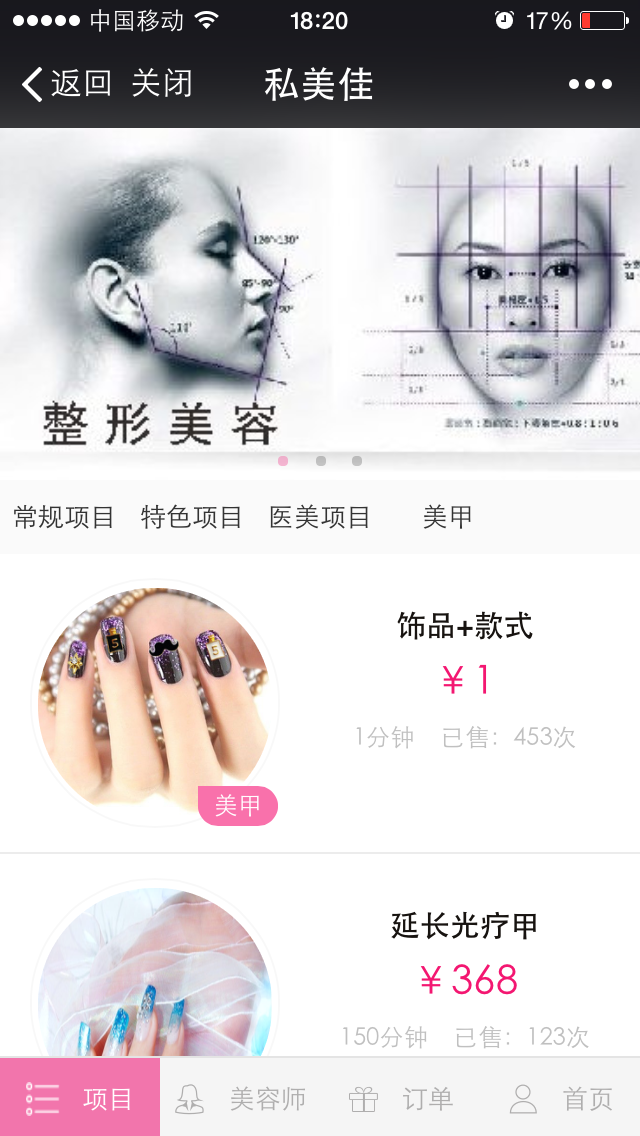Go to the 首页 home tab
Screen dimensions: 640x1136
(560, 1098)
